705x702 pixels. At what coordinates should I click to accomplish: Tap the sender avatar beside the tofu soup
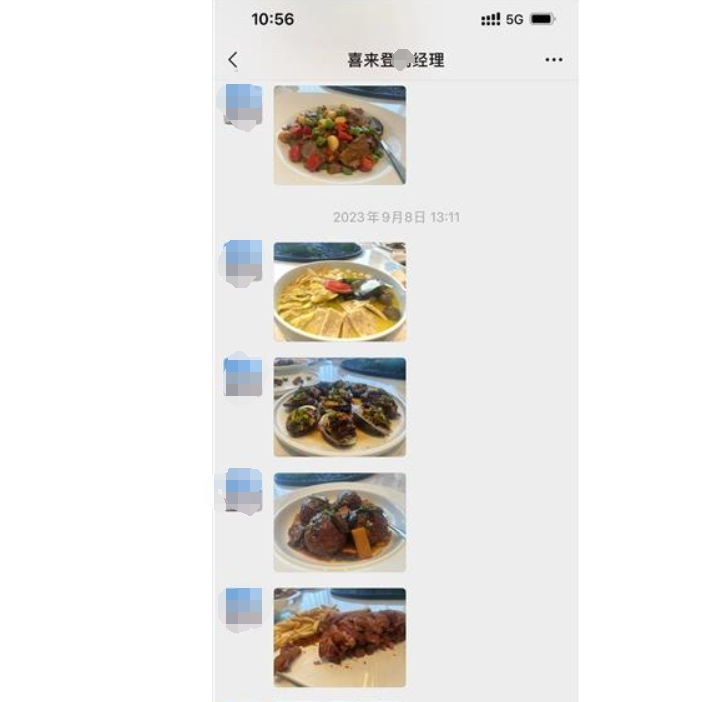click(x=243, y=262)
